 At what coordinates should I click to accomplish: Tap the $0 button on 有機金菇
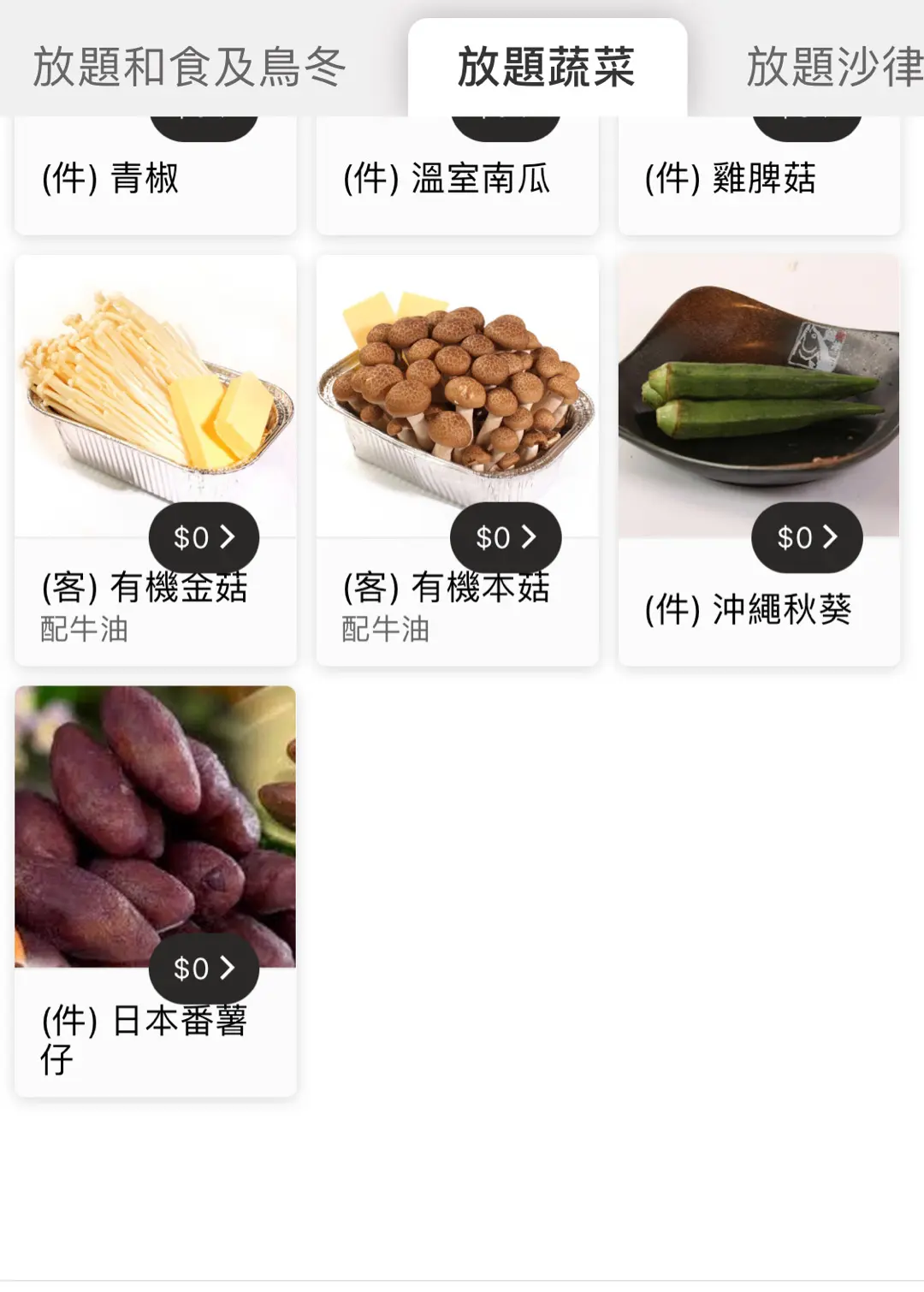coord(204,537)
